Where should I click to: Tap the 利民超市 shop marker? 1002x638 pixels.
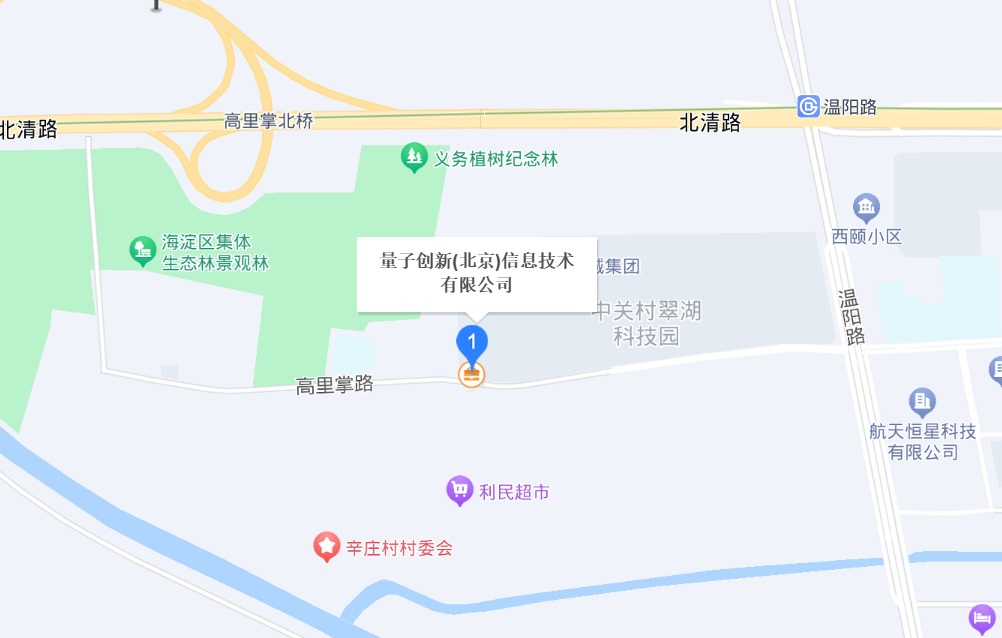459,491
